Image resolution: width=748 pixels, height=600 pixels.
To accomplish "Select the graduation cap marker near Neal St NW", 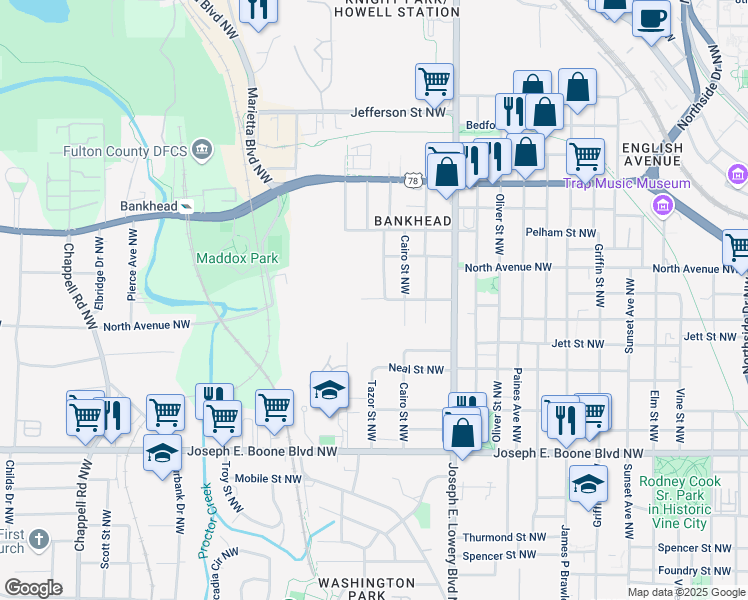I will 329,391.
